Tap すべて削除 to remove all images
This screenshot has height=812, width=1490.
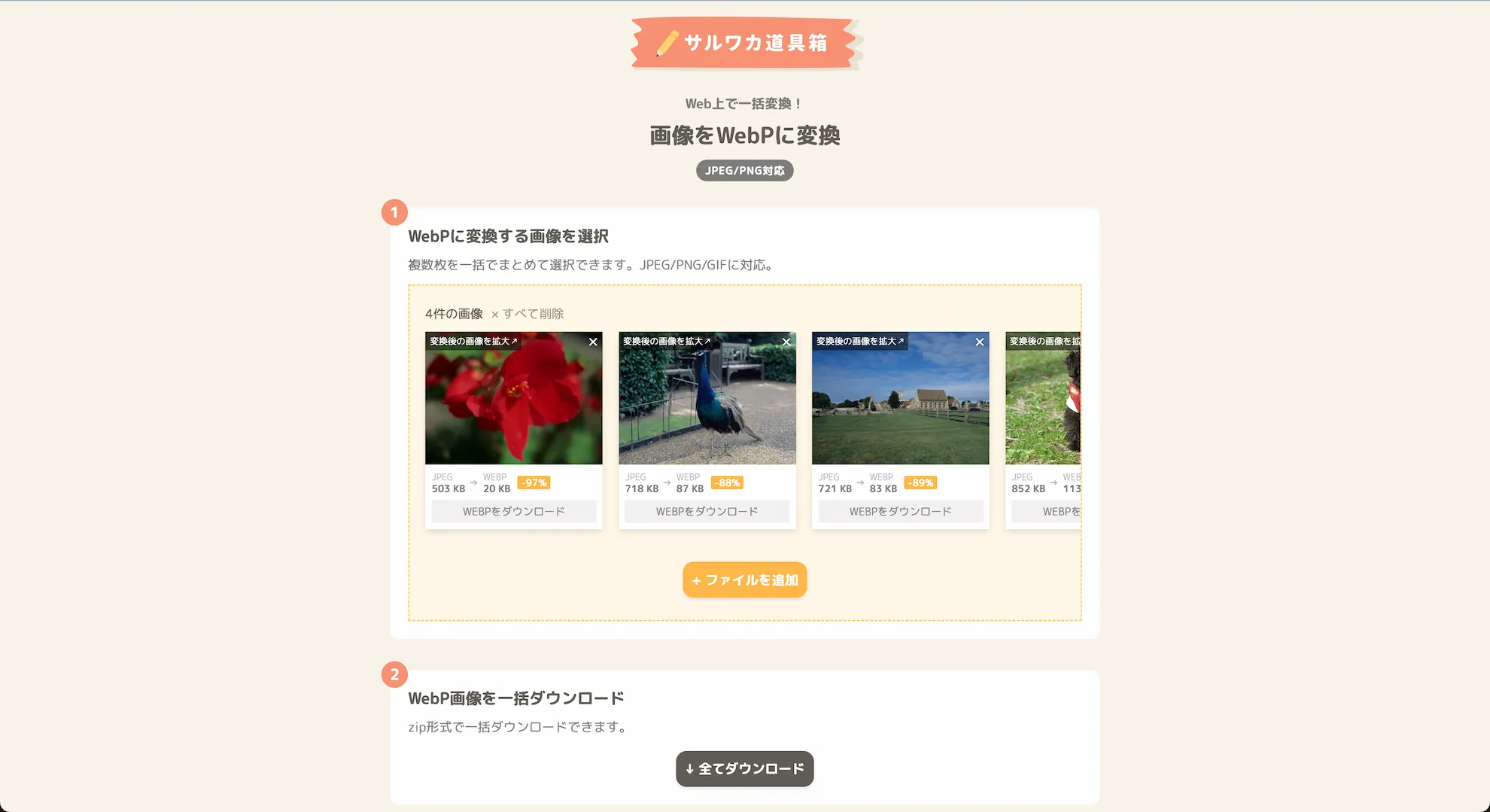pos(528,314)
